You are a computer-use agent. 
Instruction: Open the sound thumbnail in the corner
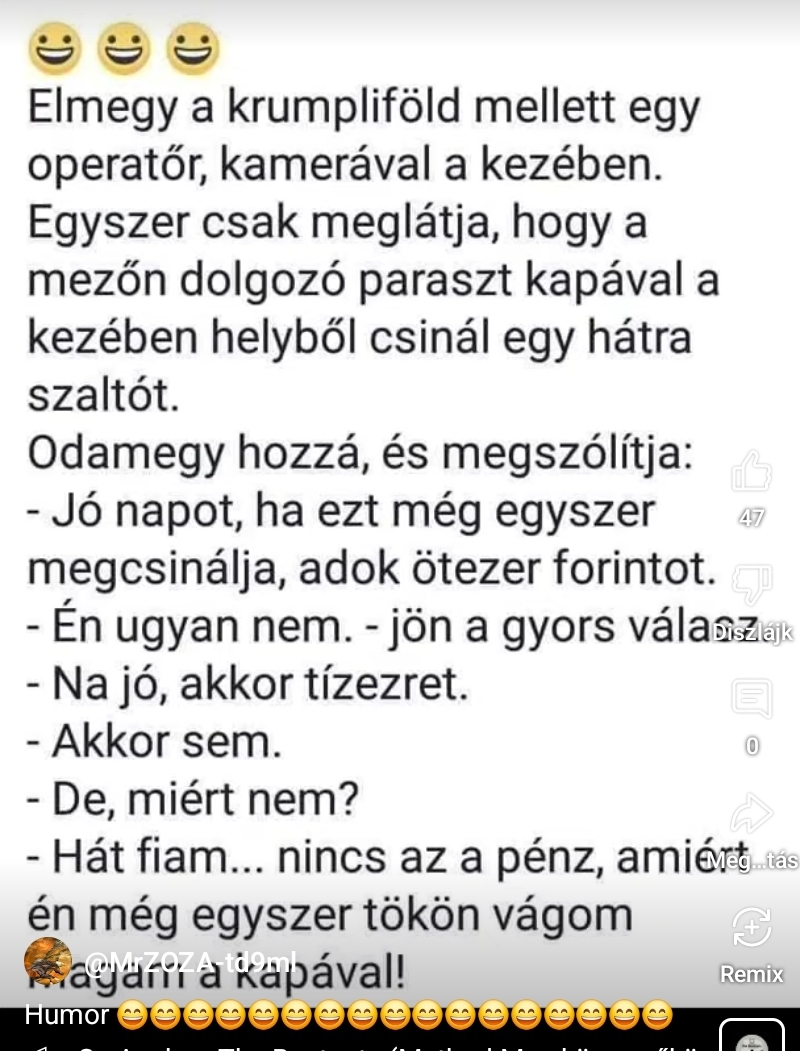click(752, 1036)
